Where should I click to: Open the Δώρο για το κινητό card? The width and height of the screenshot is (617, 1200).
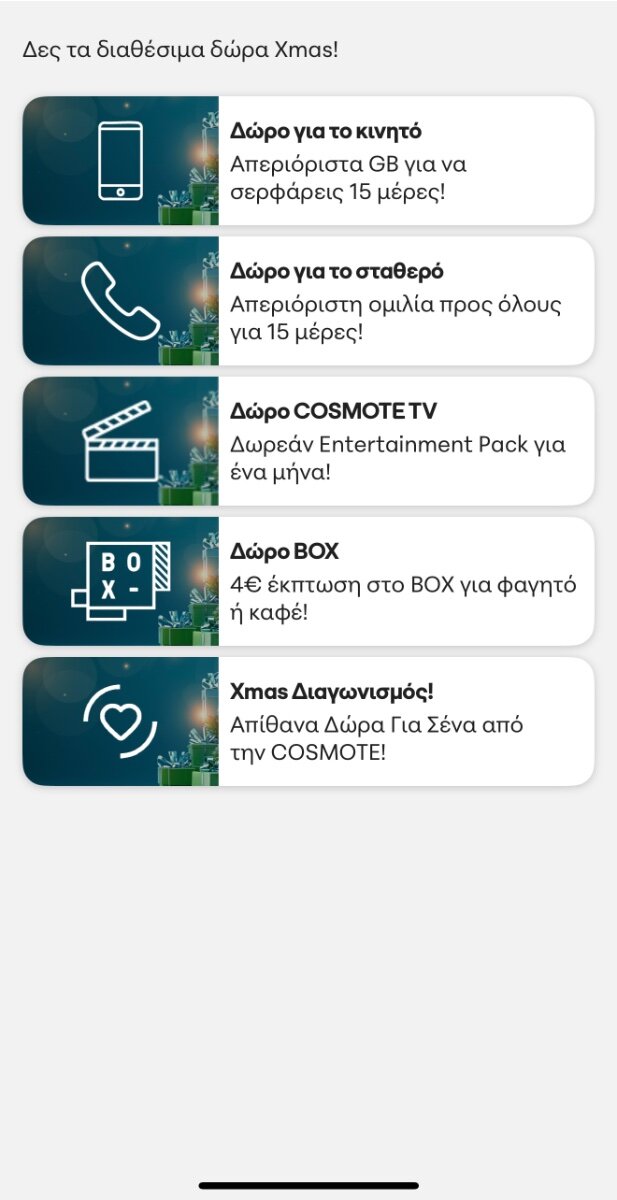[308, 160]
